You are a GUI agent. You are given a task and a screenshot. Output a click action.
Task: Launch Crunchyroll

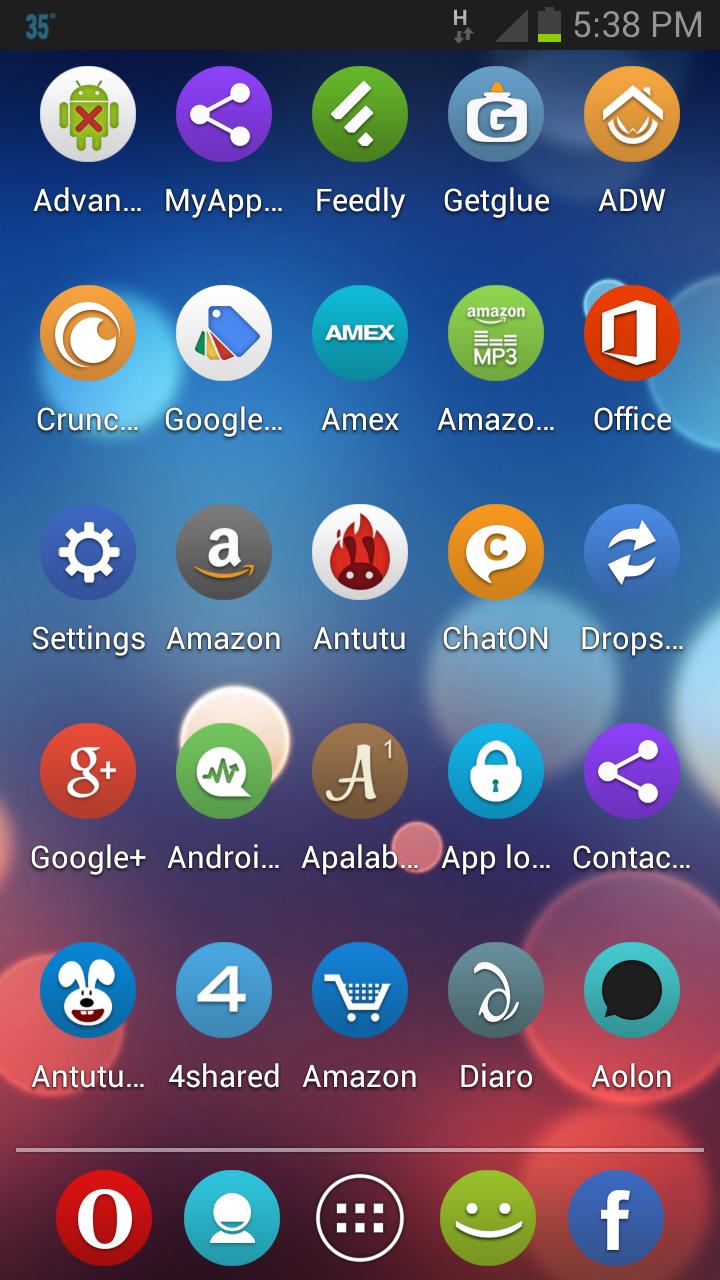(88, 333)
